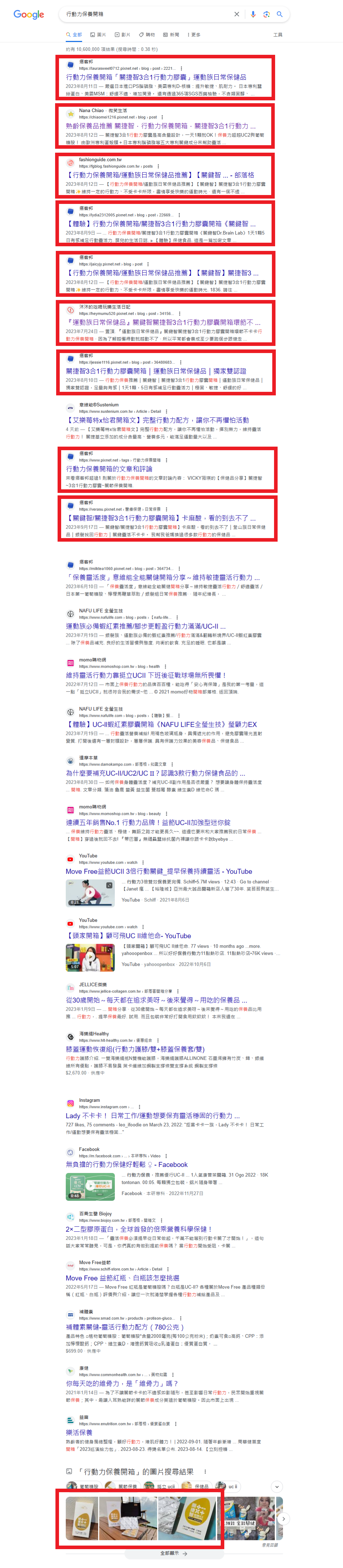Search by image with the lens icon

tap(266, 14)
